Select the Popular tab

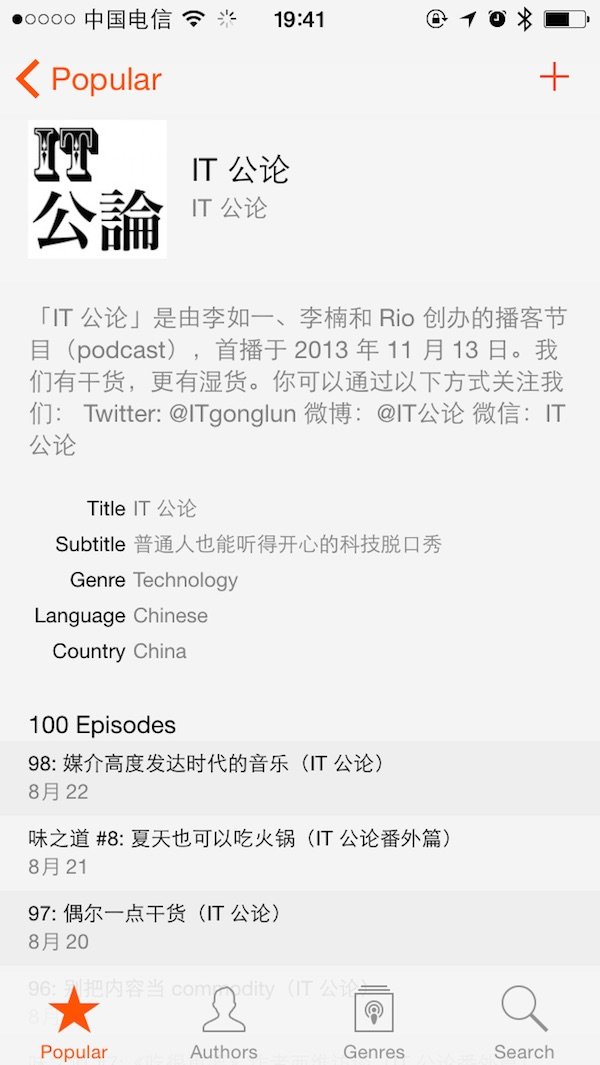[x=74, y=1022]
